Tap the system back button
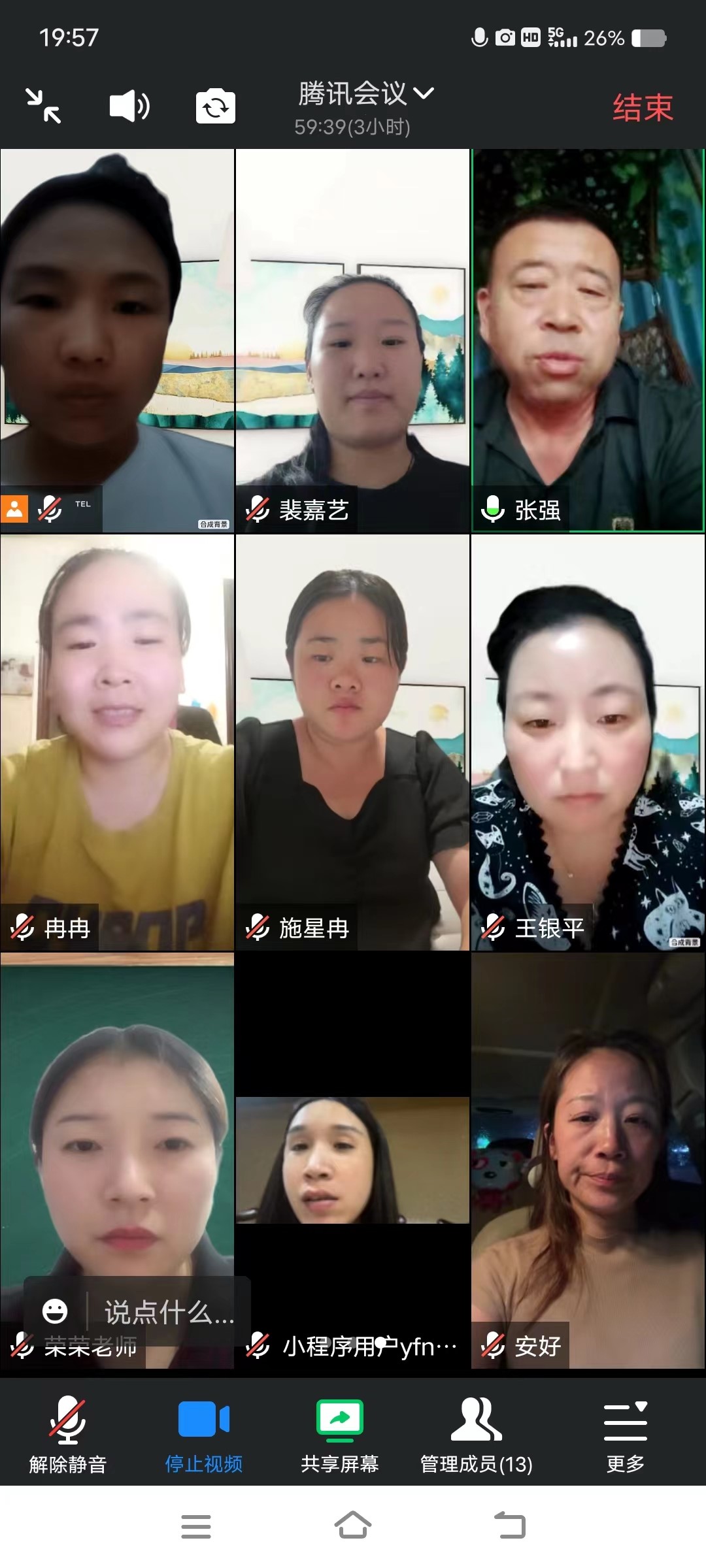The height and width of the screenshot is (1568, 706). 510,1526
